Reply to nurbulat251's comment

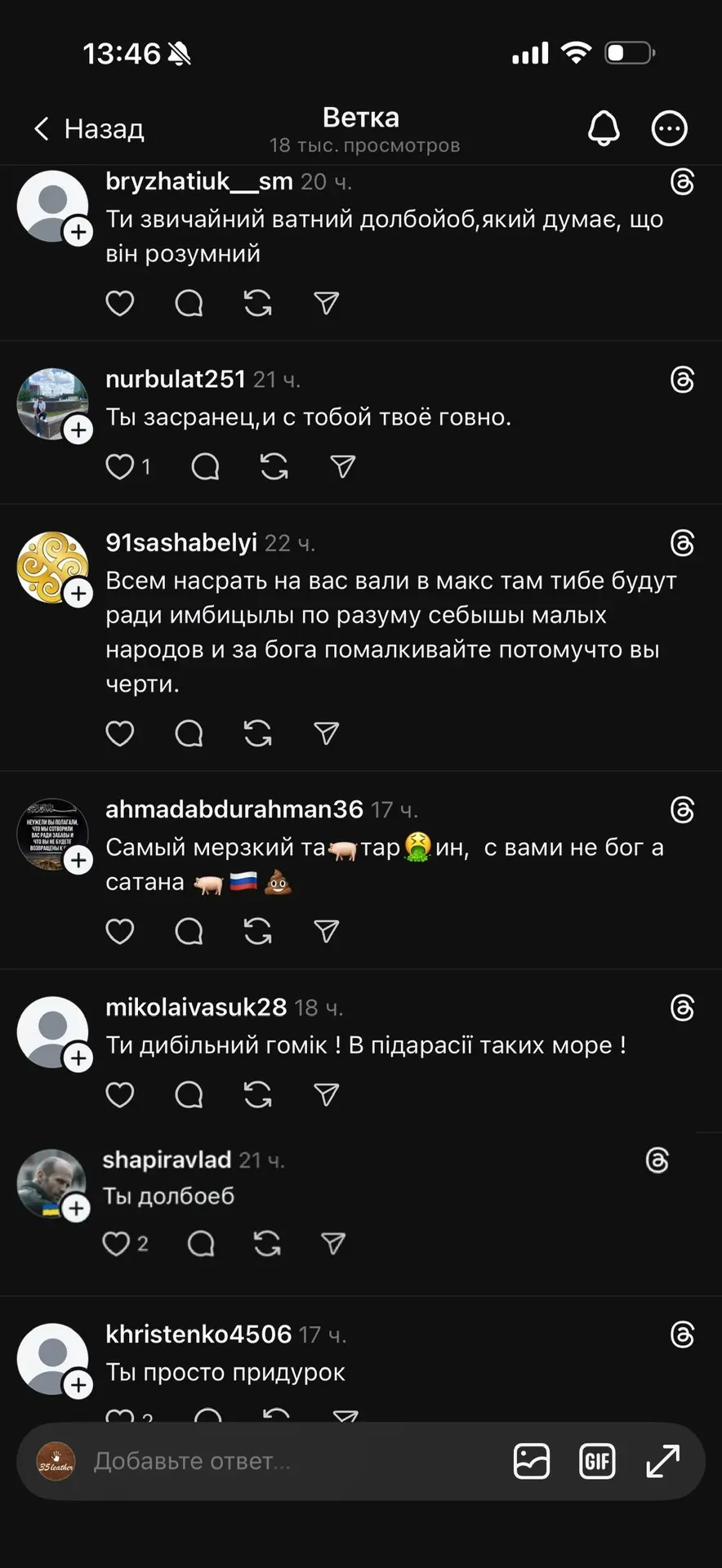coord(205,466)
